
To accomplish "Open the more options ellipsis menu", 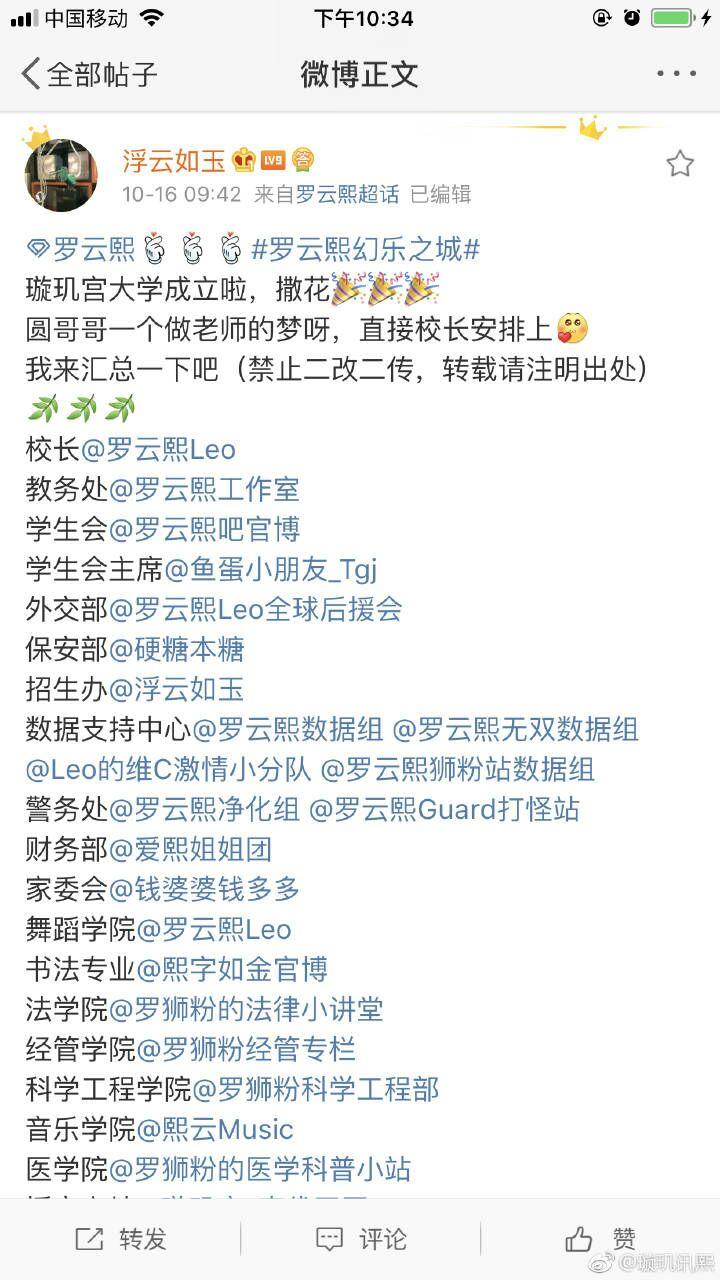I will tap(677, 72).
